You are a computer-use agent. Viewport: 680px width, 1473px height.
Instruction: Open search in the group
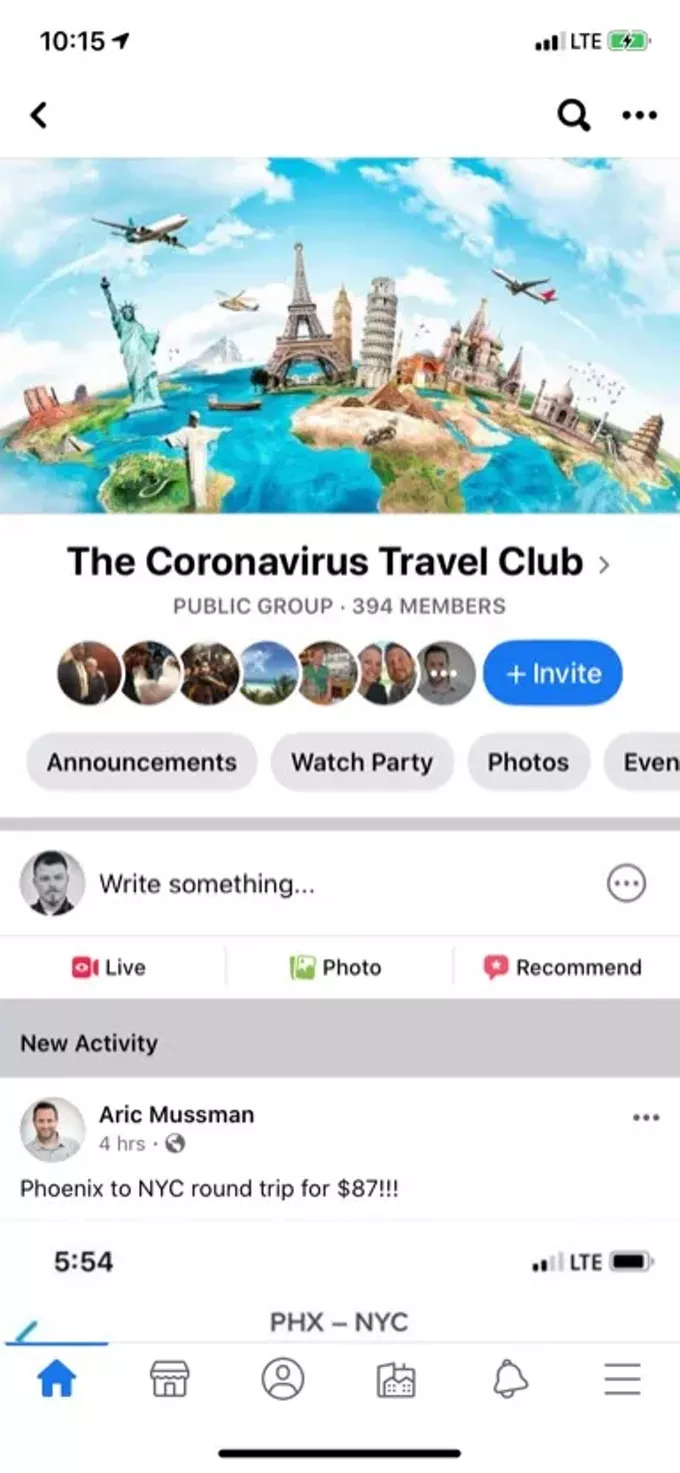573,115
